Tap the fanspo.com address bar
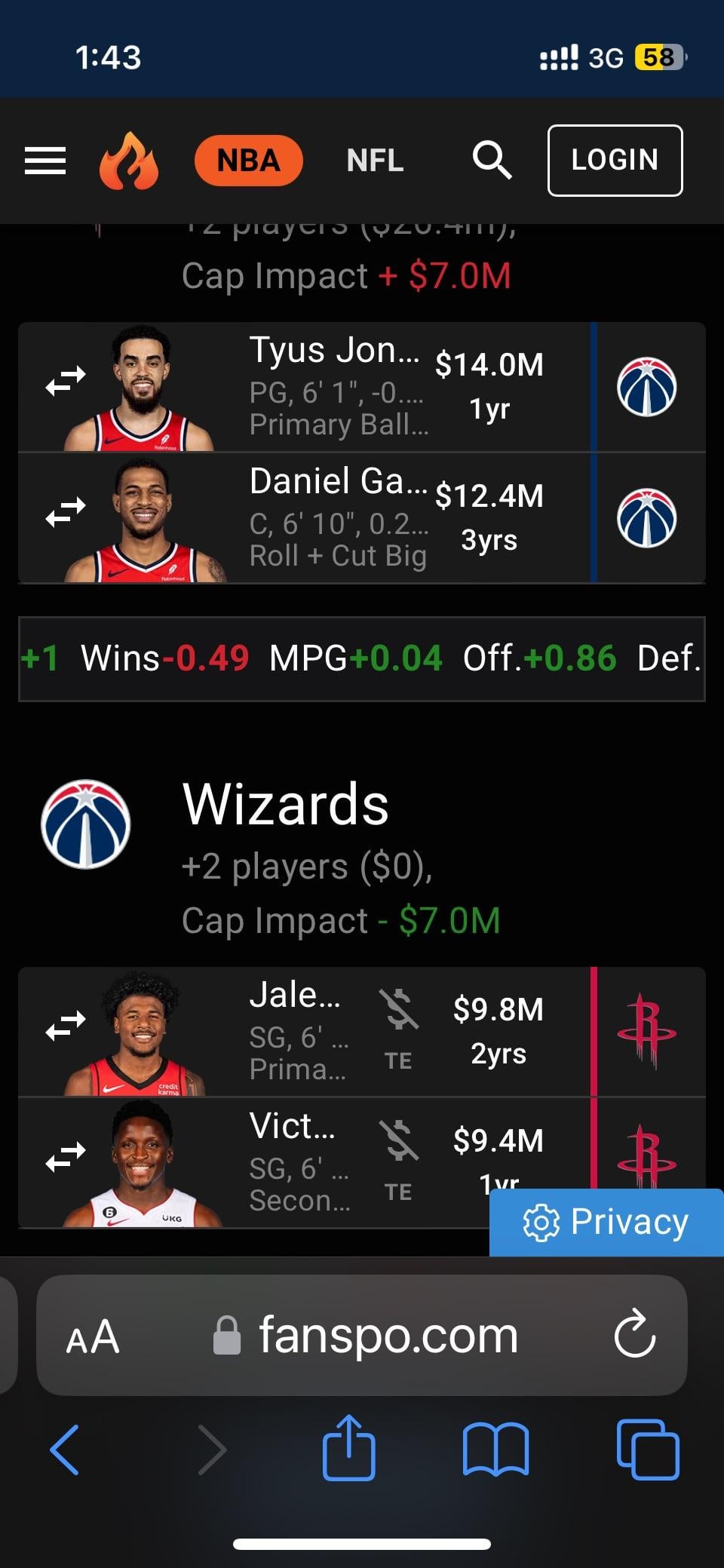 (x=388, y=1336)
